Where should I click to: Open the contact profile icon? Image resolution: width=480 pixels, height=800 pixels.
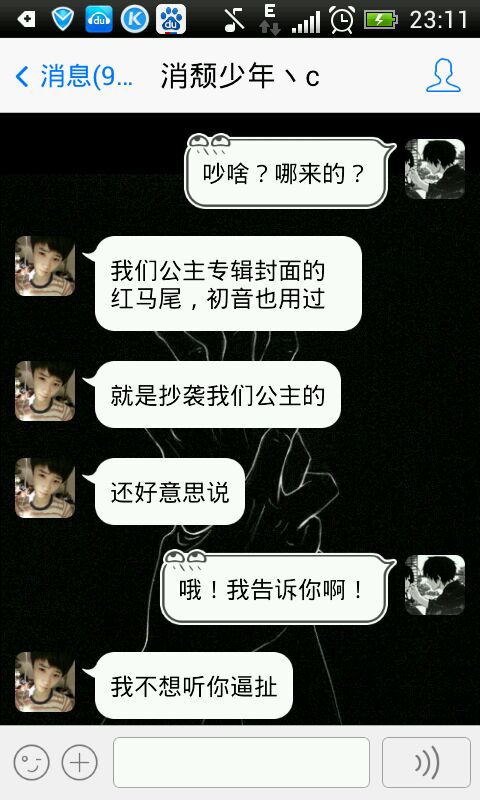pos(443,76)
